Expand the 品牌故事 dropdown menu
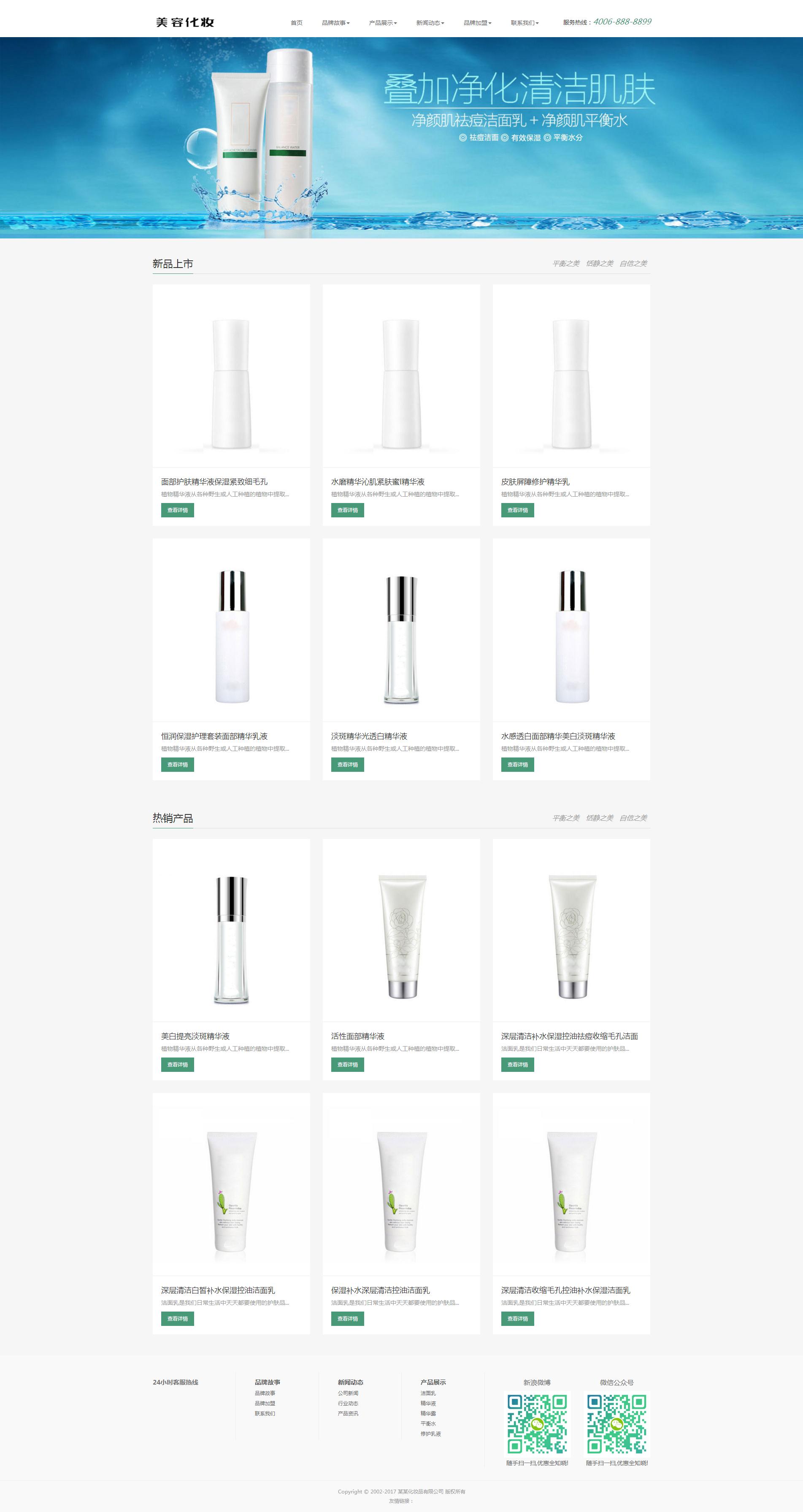Viewport: 803px width, 1512px height. coord(335,23)
